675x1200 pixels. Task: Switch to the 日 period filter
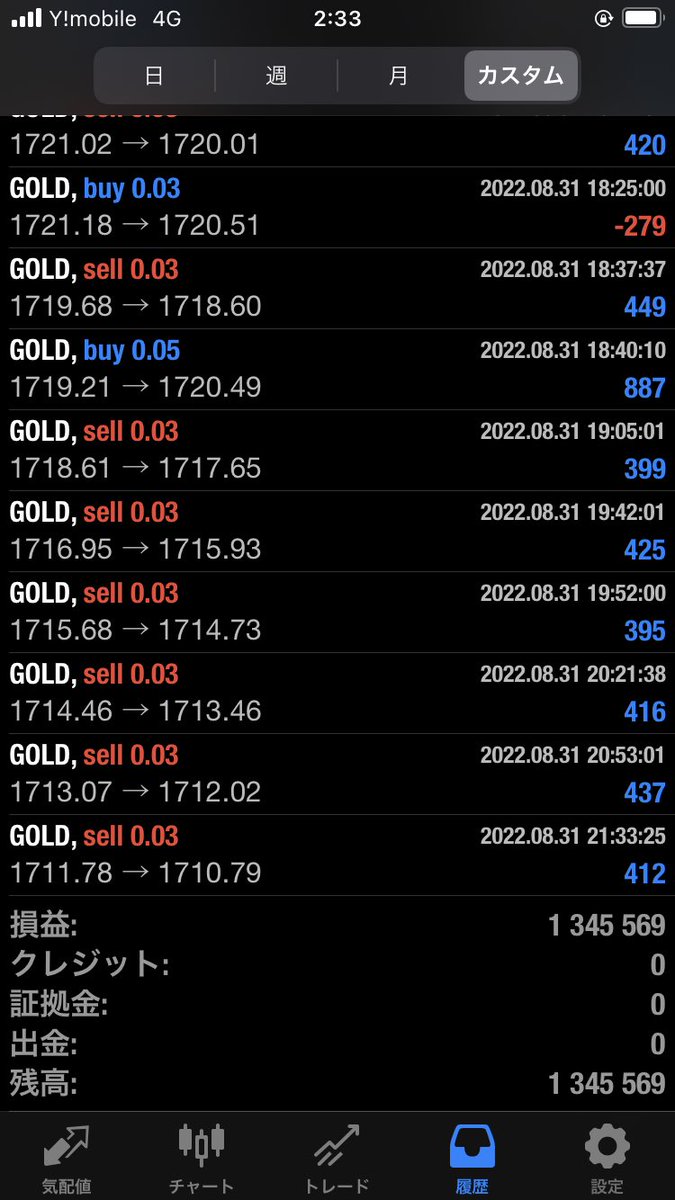(154, 75)
